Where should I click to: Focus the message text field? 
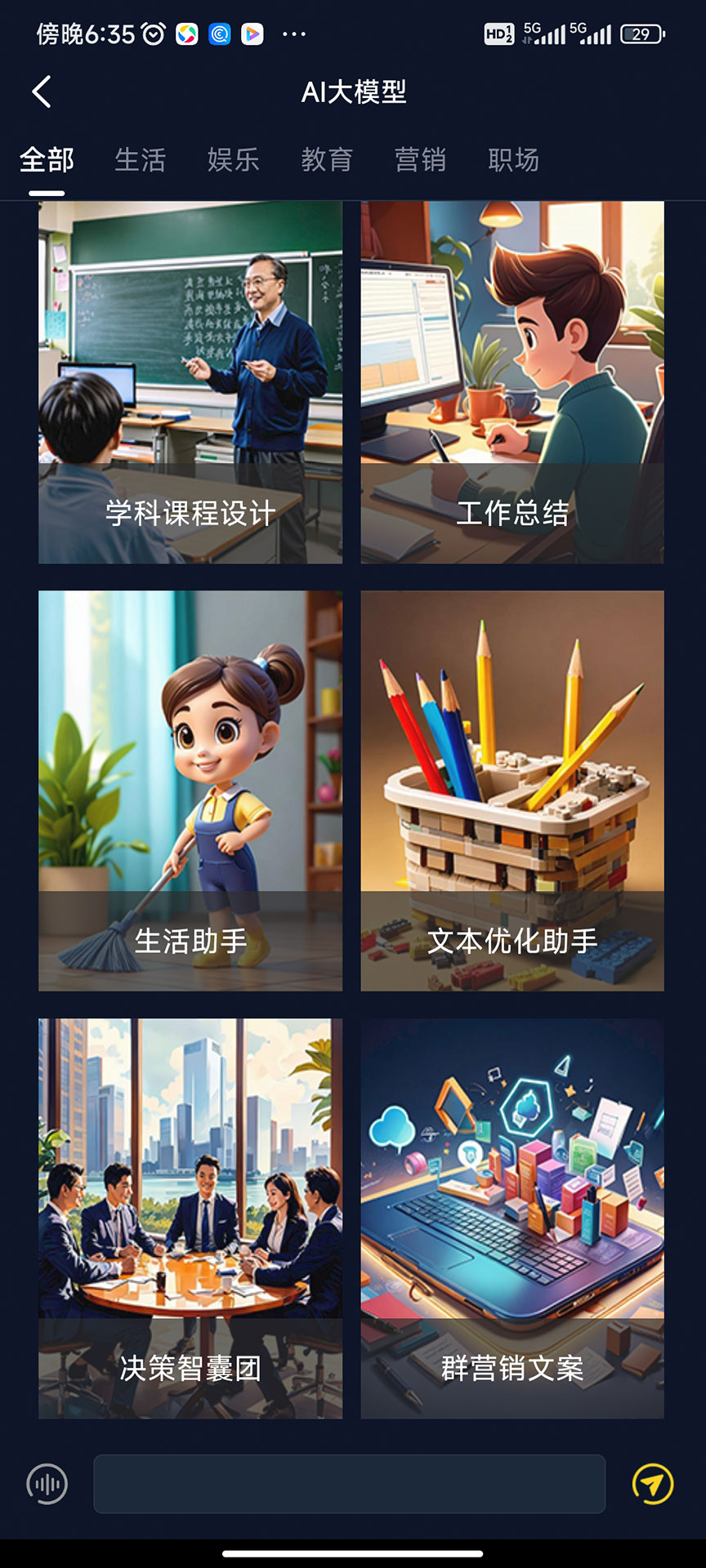point(350,1484)
